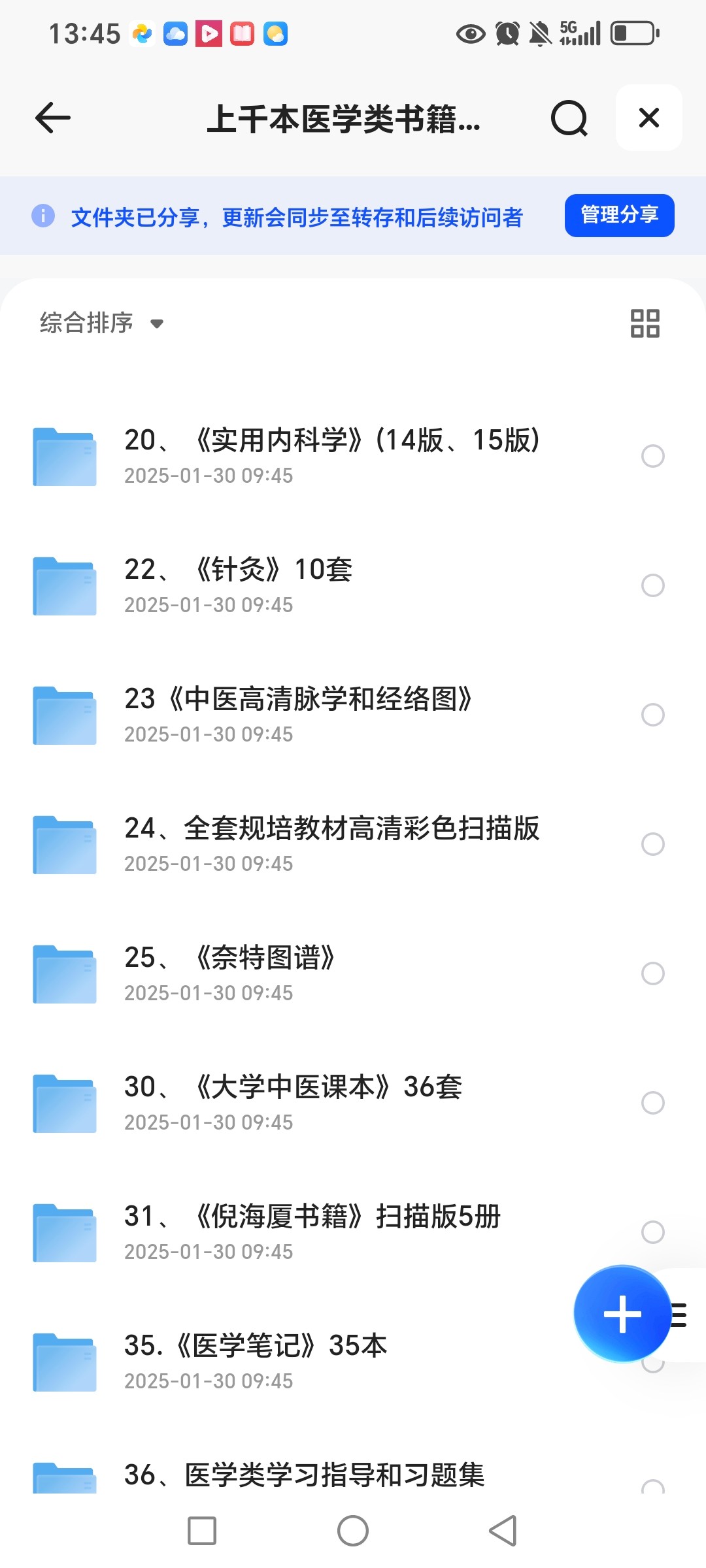Tap the 管理分享 button

coord(619,215)
